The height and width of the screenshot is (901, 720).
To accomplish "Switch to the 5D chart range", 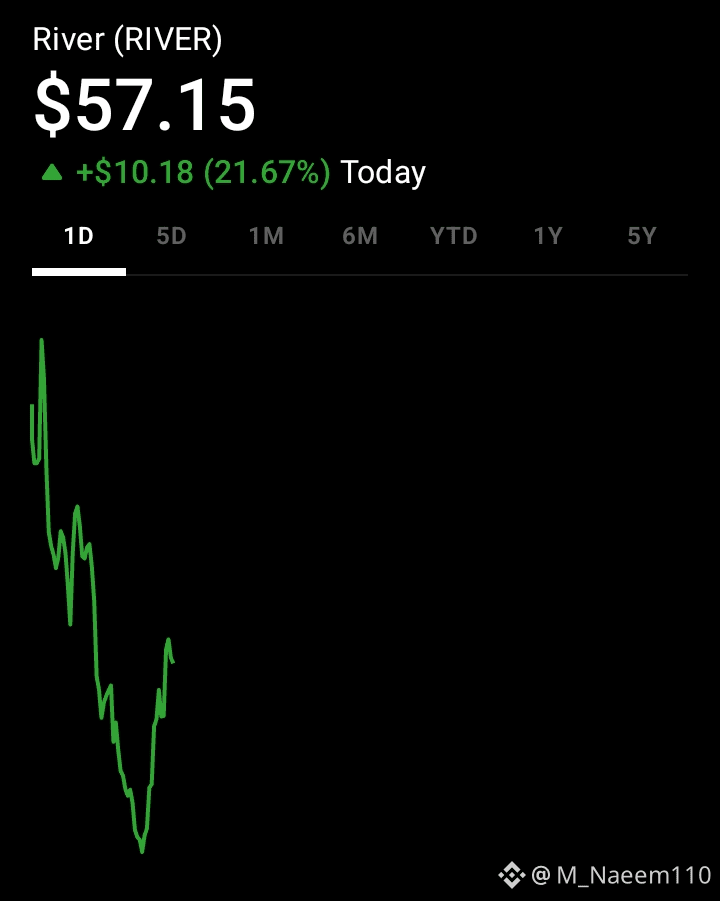I will 172,237.
